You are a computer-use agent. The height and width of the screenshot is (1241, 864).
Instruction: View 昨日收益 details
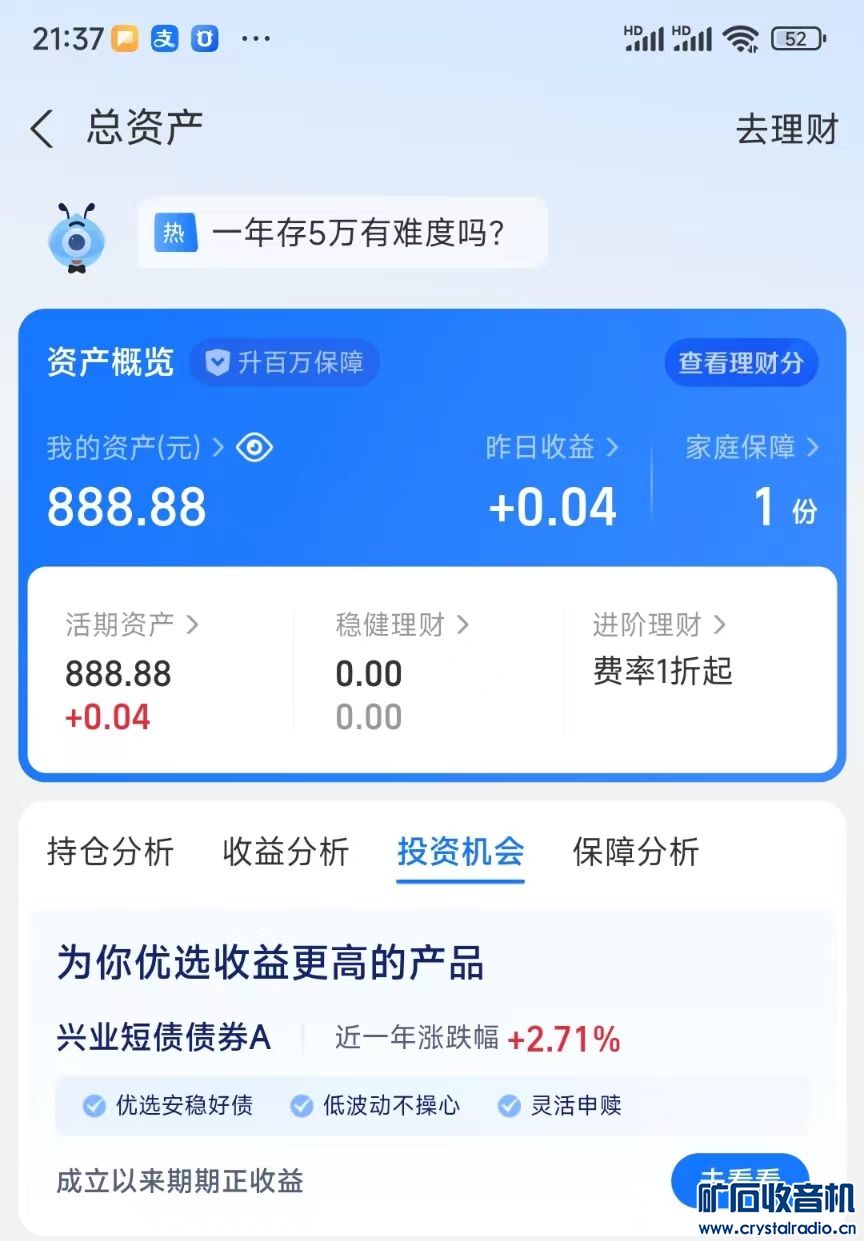(551, 448)
